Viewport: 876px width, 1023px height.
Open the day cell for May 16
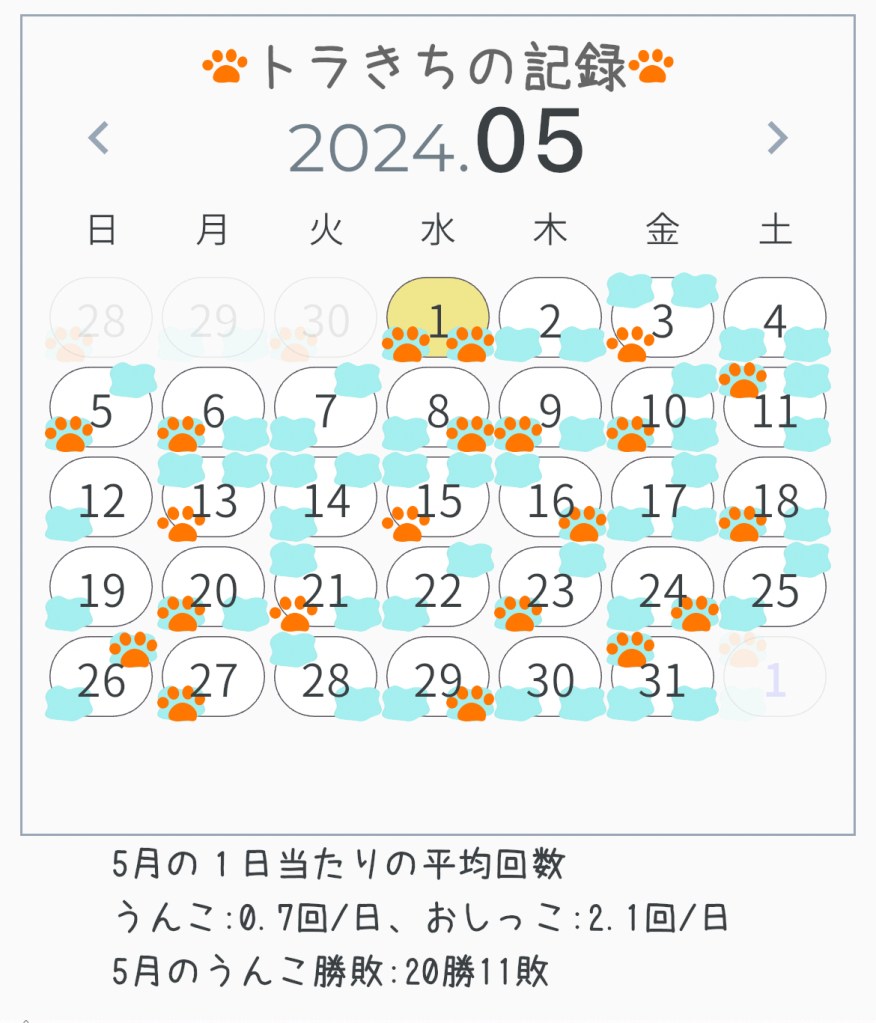point(550,499)
